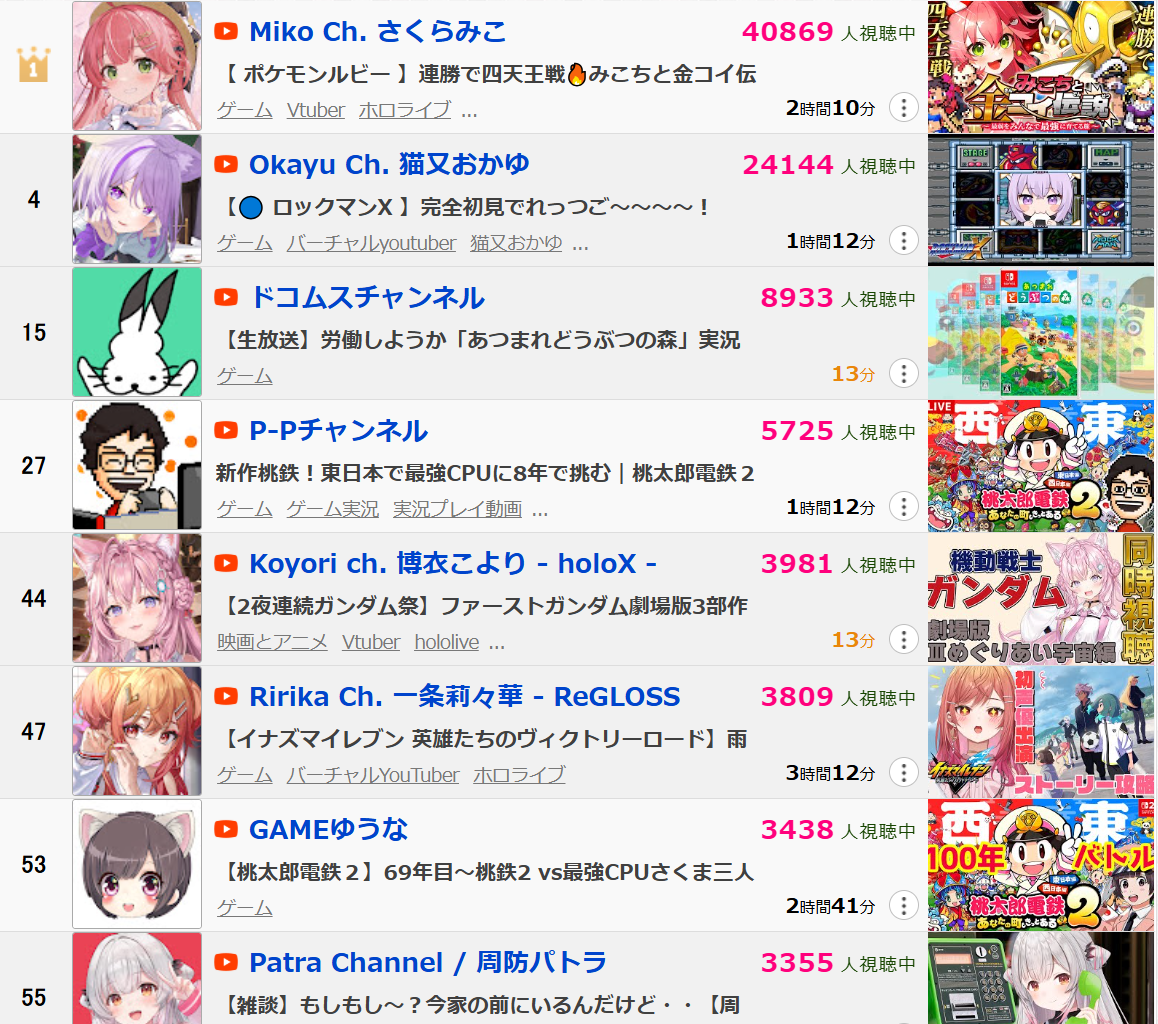
Task: Open the ガンダム stream thumbnail by Koyori
Action: coord(1041,598)
